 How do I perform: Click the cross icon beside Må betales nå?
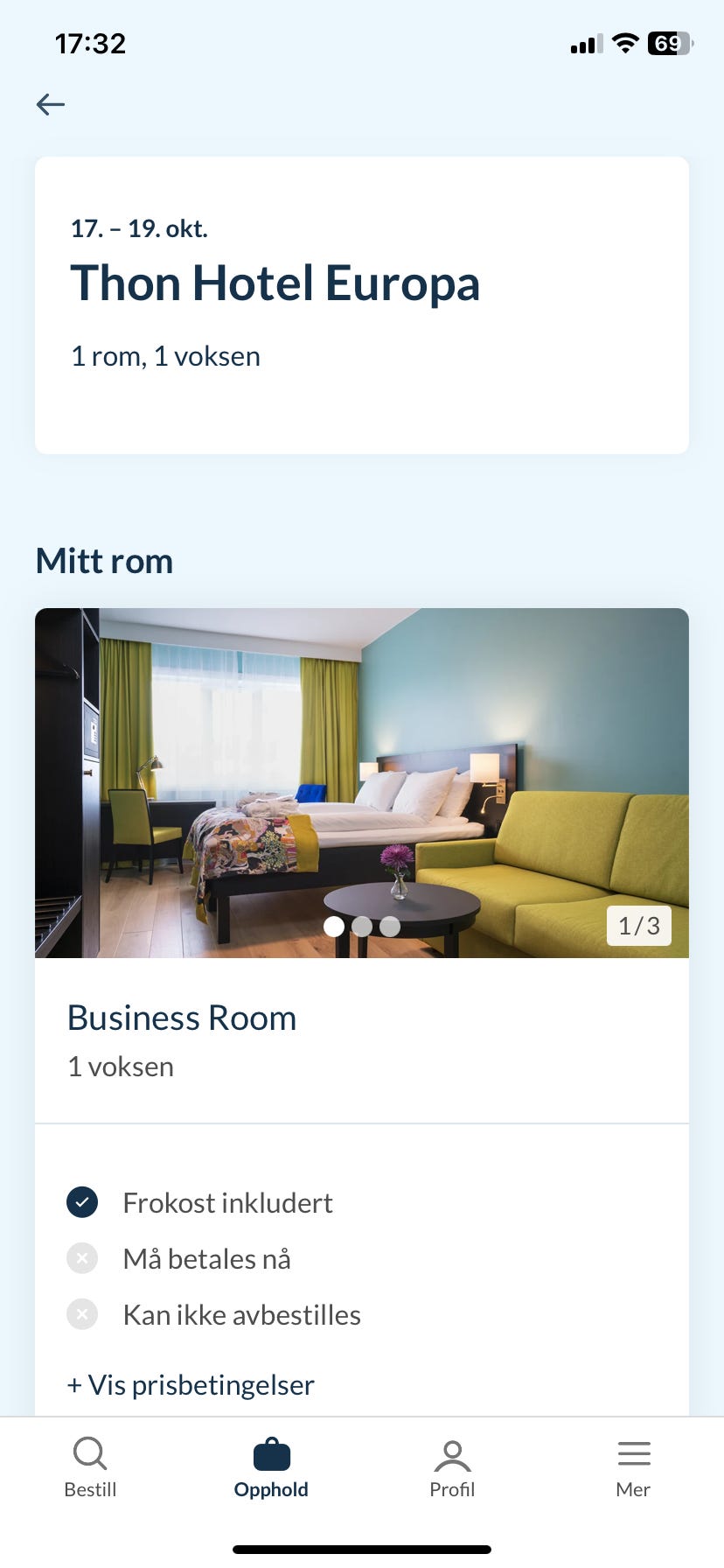click(x=82, y=1258)
